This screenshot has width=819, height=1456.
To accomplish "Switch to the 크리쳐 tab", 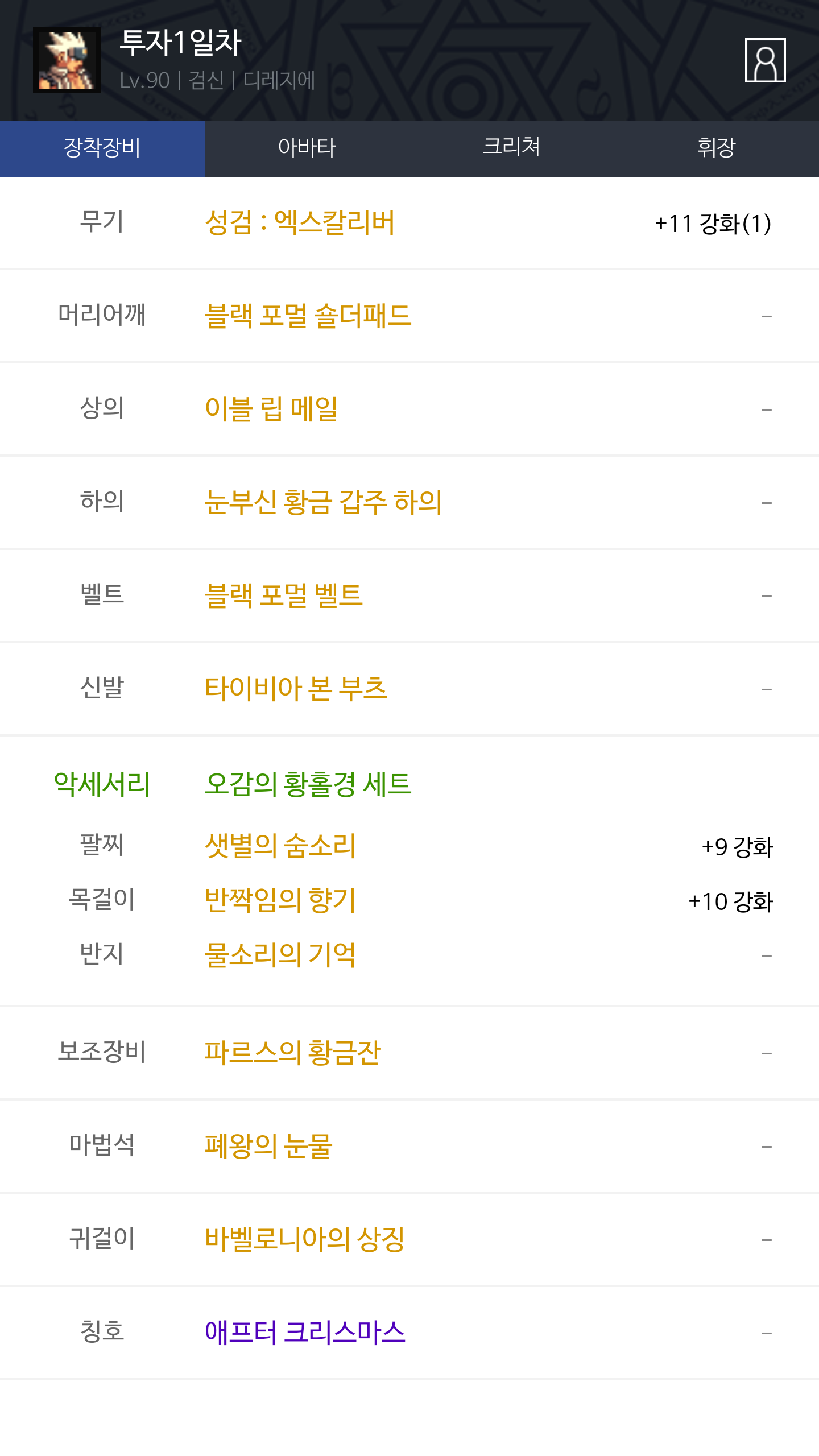I will (512, 148).
